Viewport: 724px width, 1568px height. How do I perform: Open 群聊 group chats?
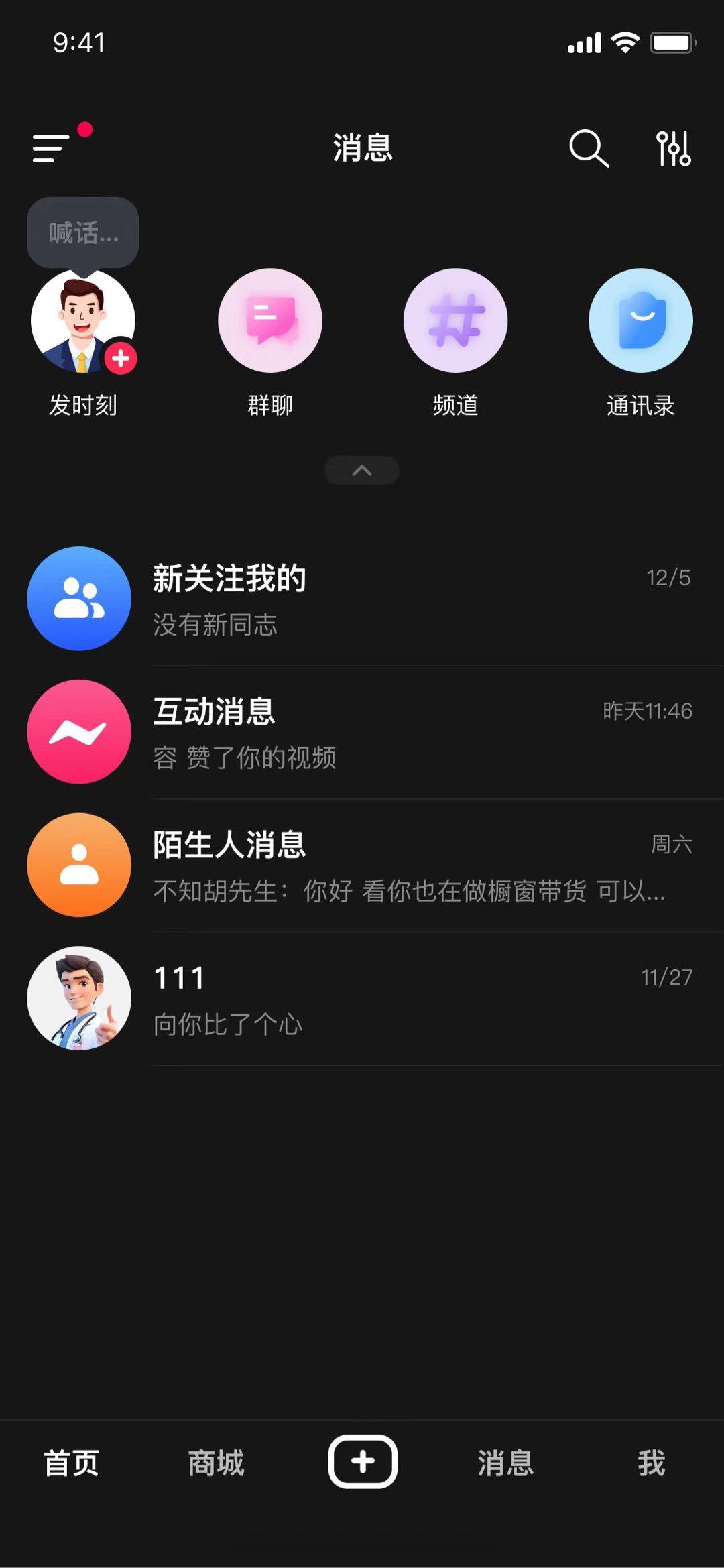pos(270,322)
